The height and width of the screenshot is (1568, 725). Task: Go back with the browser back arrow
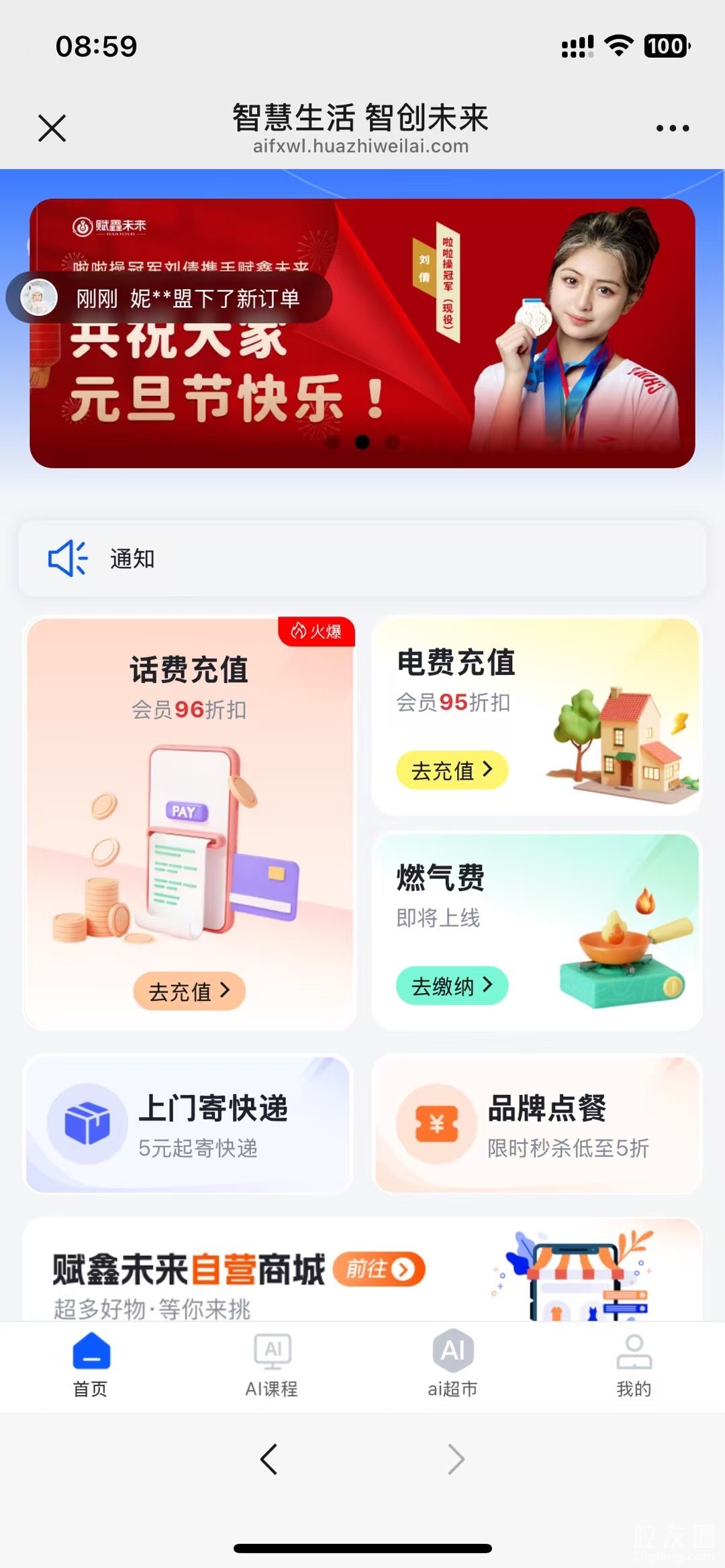[x=269, y=1459]
